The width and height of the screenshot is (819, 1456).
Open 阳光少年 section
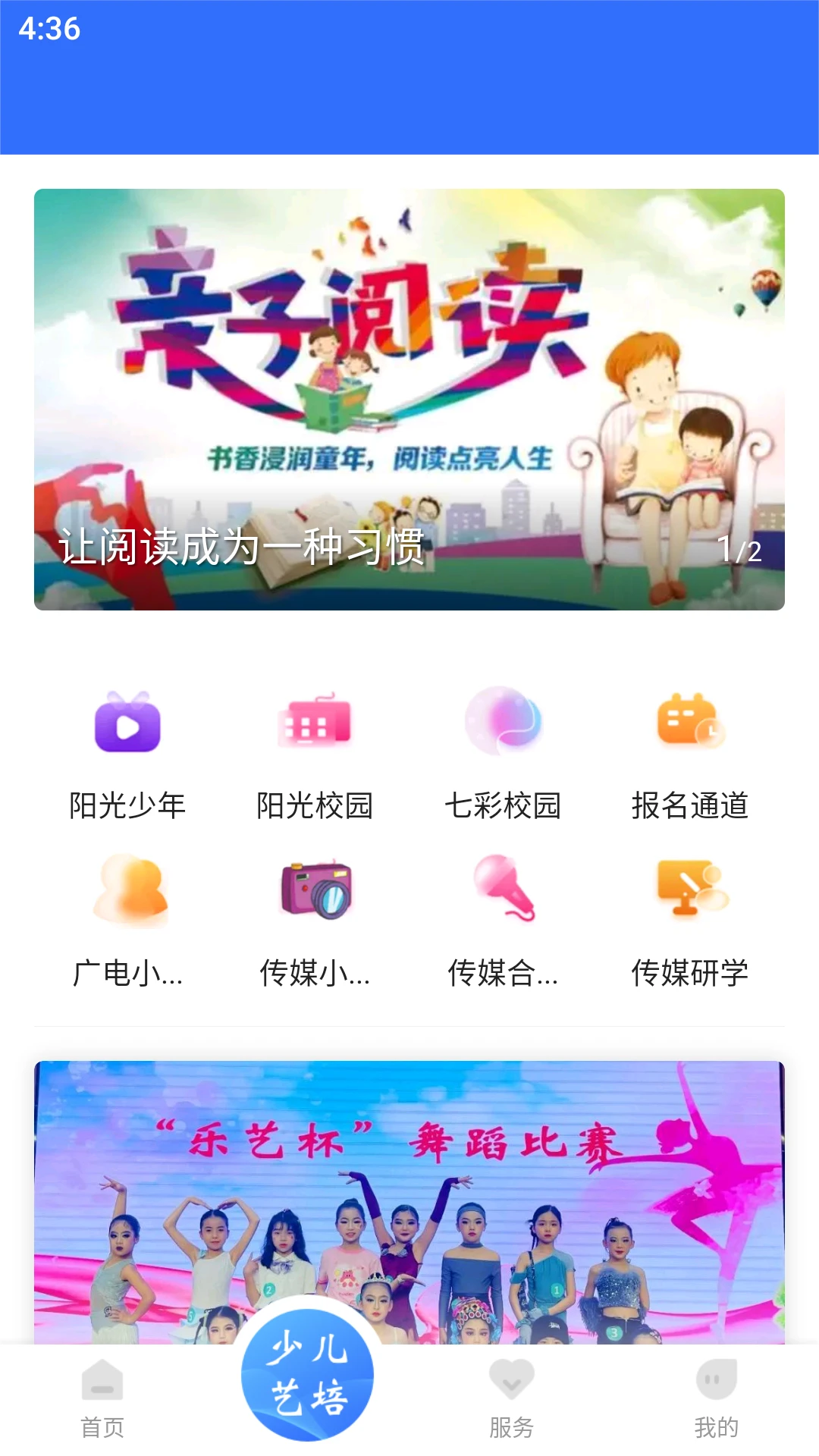point(127,755)
